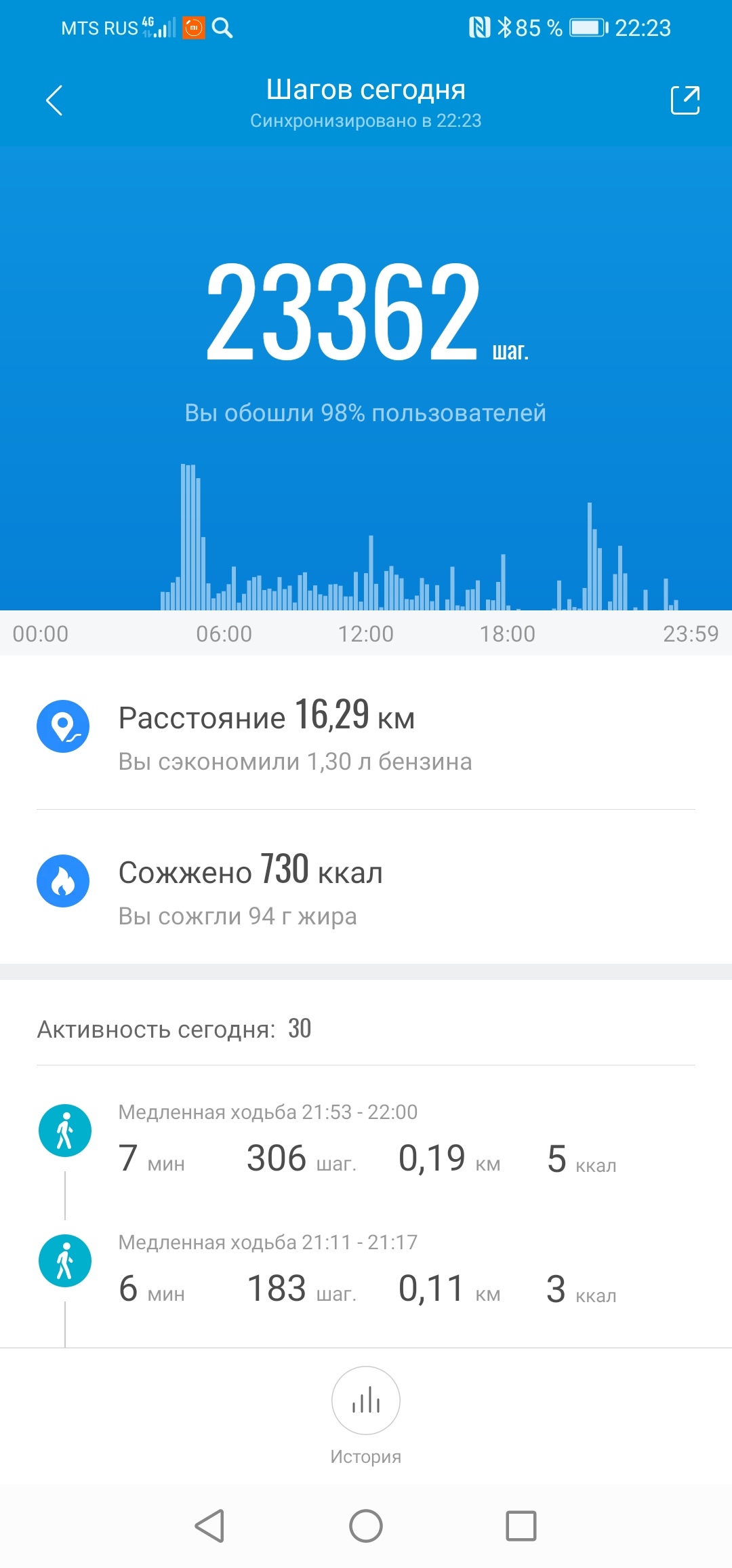Tap the system home button
Image resolution: width=732 pixels, height=1568 pixels.
click(366, 1526)
